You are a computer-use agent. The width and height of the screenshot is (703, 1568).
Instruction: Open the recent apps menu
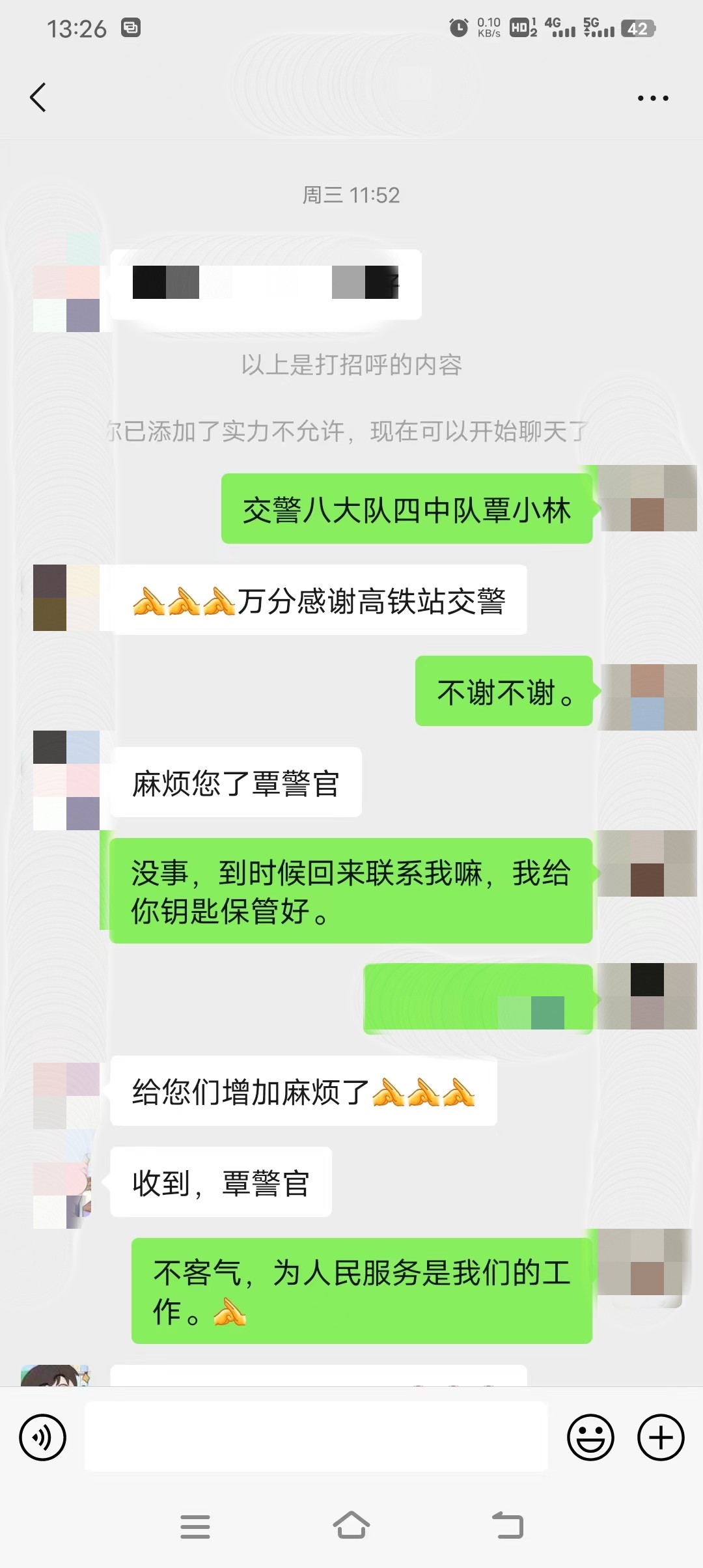(195, 1526)
